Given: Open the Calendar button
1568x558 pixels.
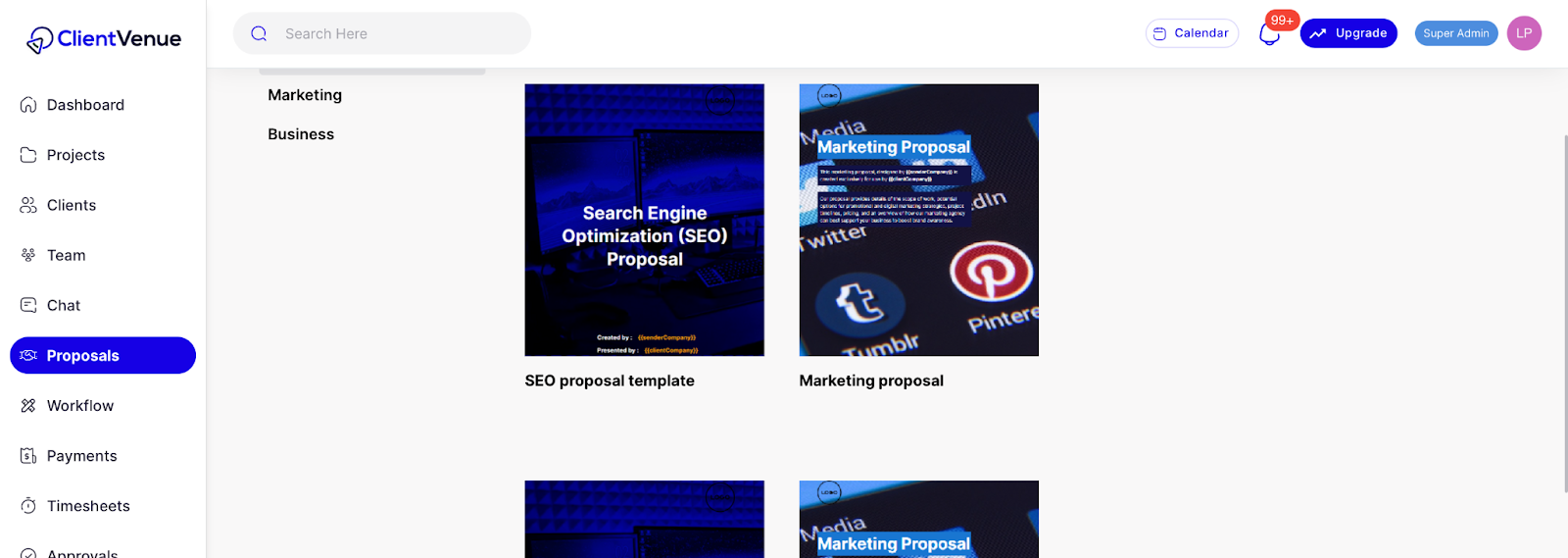Looking at the screenshot, I should click(x=1192, y=33).
